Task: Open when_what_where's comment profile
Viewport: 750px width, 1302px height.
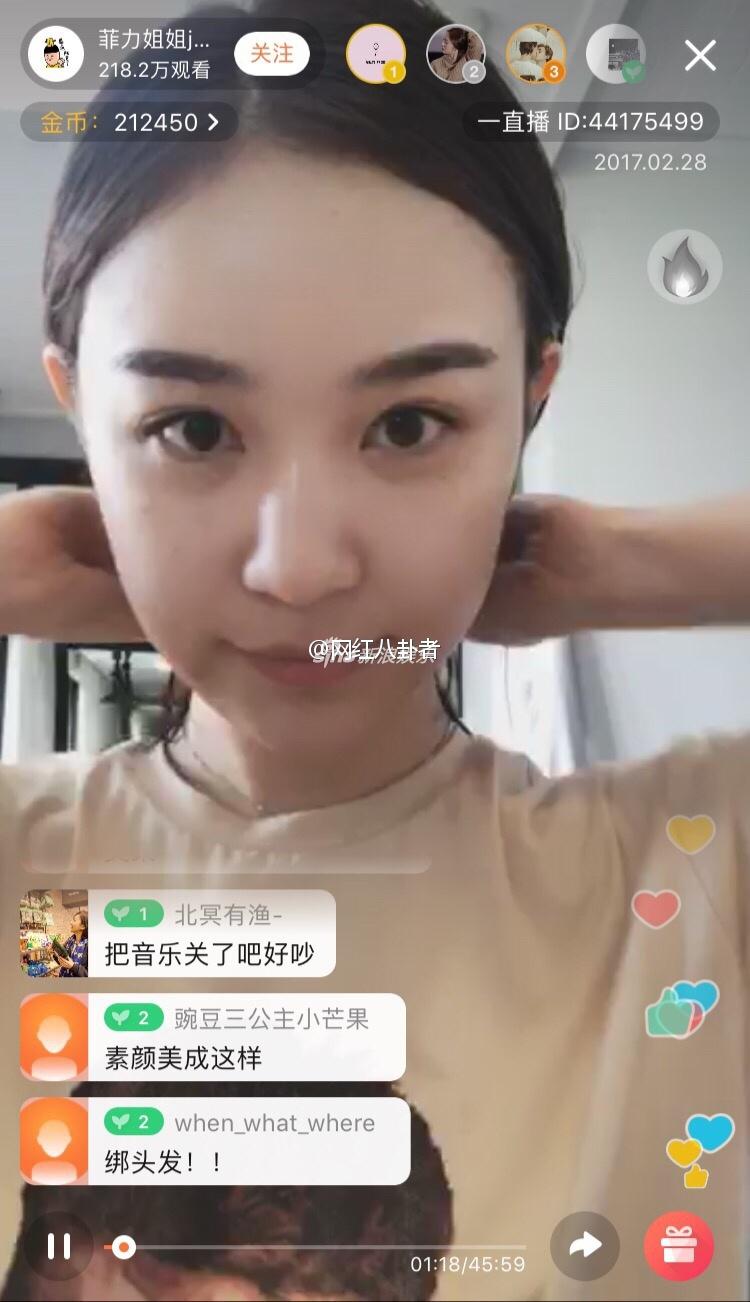Action: pyautogui.click(x=54, y=1141)
